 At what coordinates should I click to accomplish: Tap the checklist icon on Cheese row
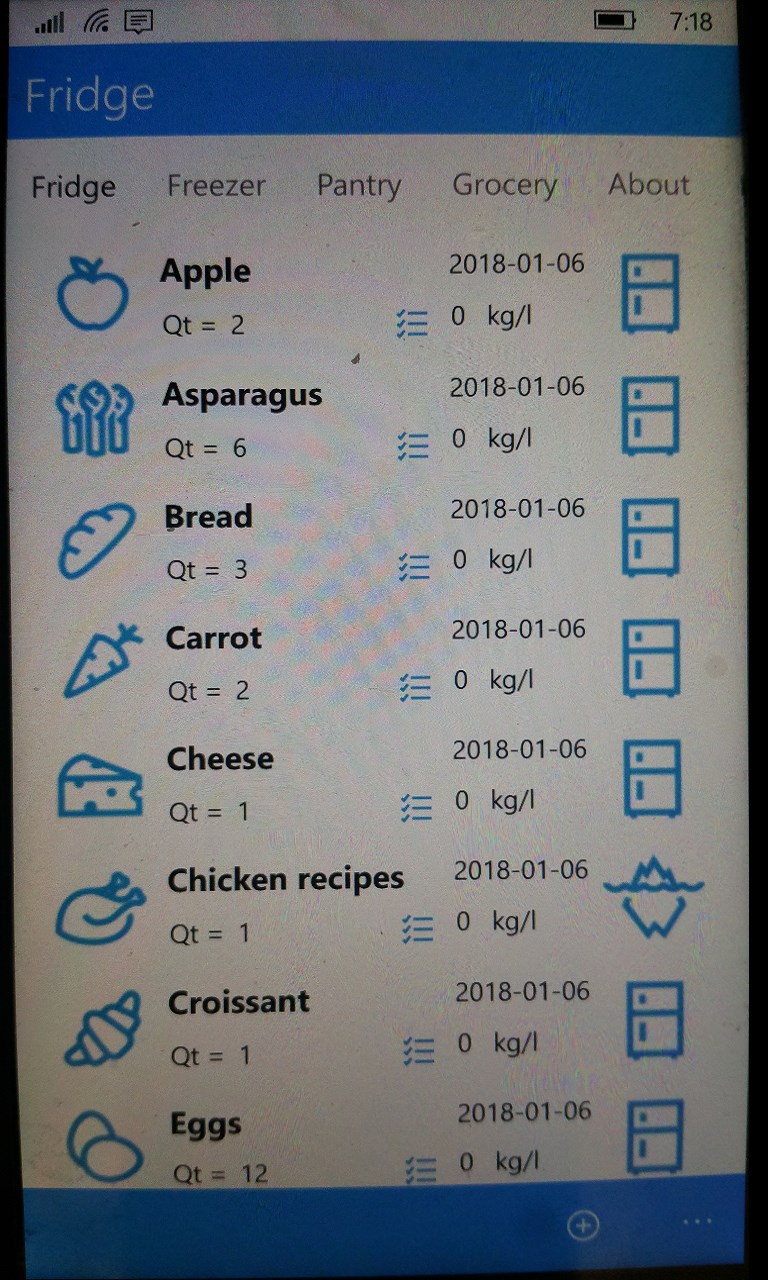coord(416,807)
